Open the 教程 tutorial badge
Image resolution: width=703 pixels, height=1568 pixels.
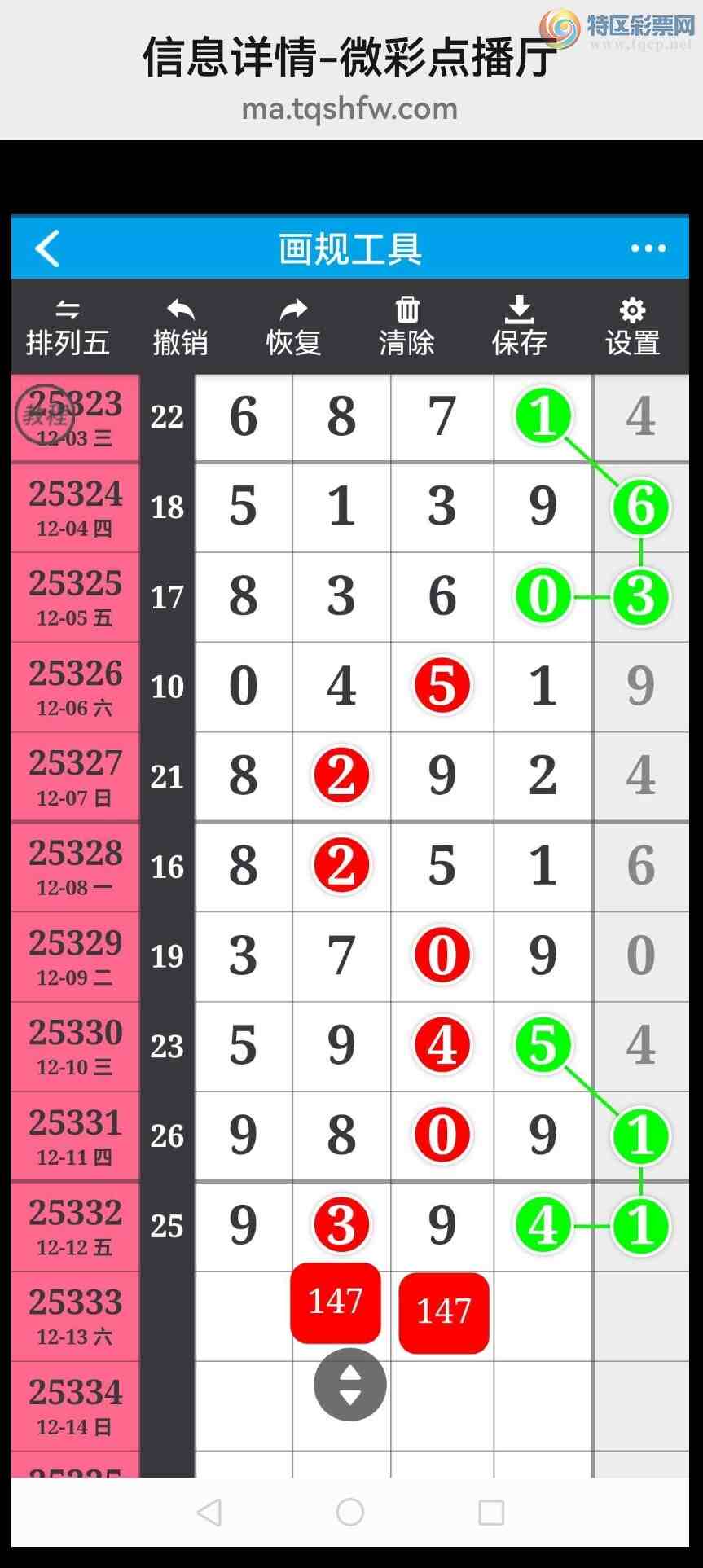[44, 415]
